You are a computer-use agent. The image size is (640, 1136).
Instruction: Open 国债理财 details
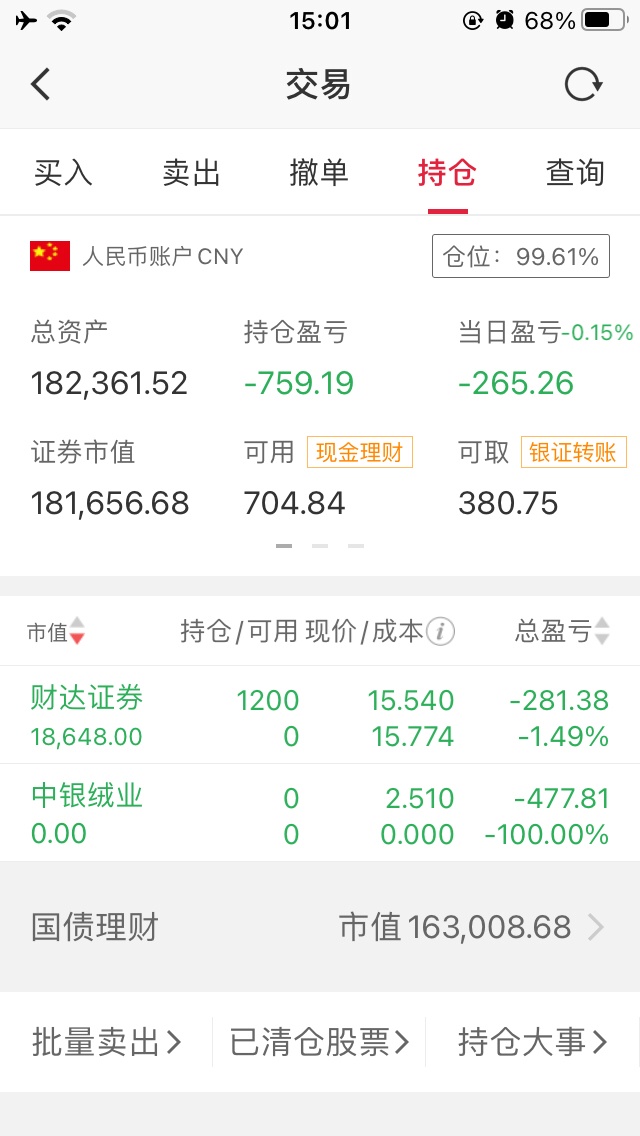tap(320, 927)
